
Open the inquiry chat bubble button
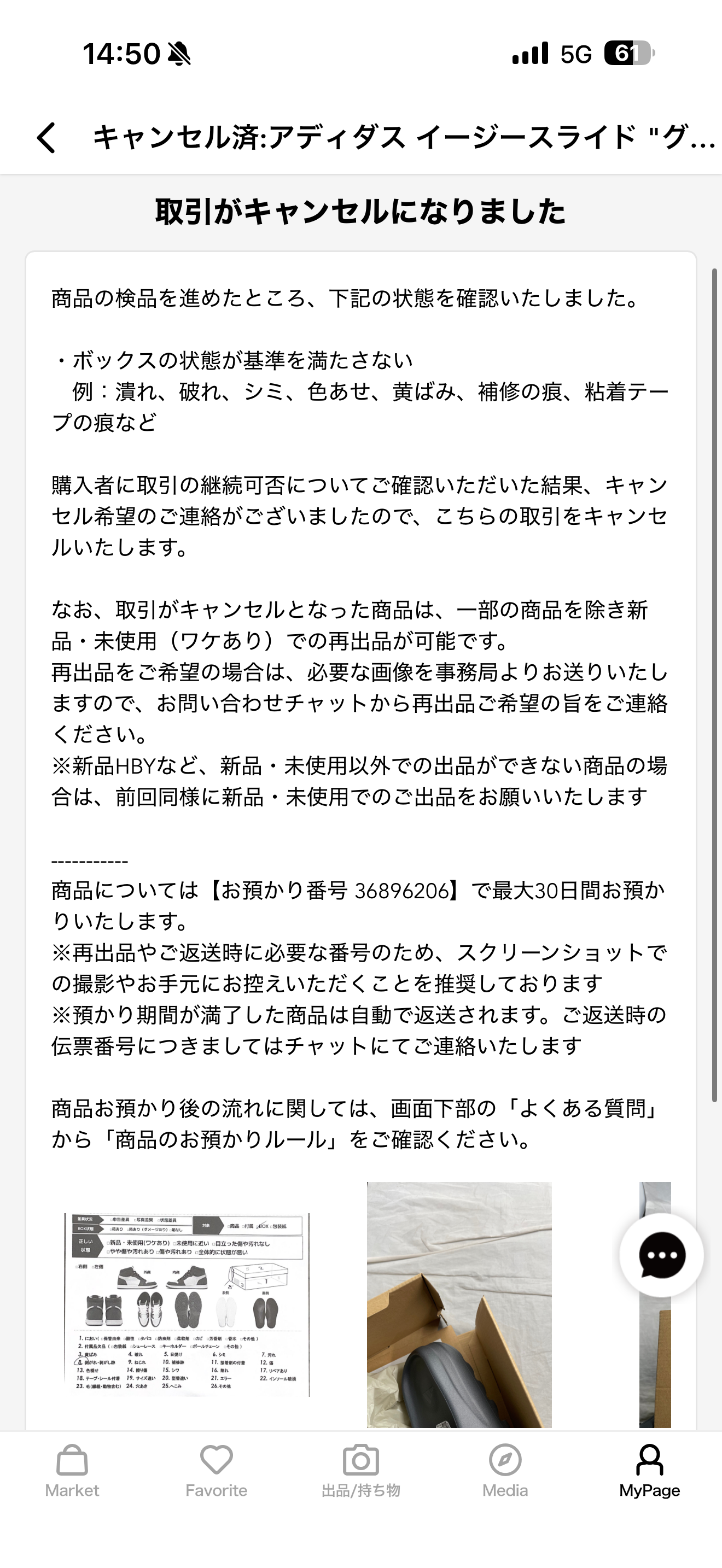pyautogui.click(x=662, y=1255)
